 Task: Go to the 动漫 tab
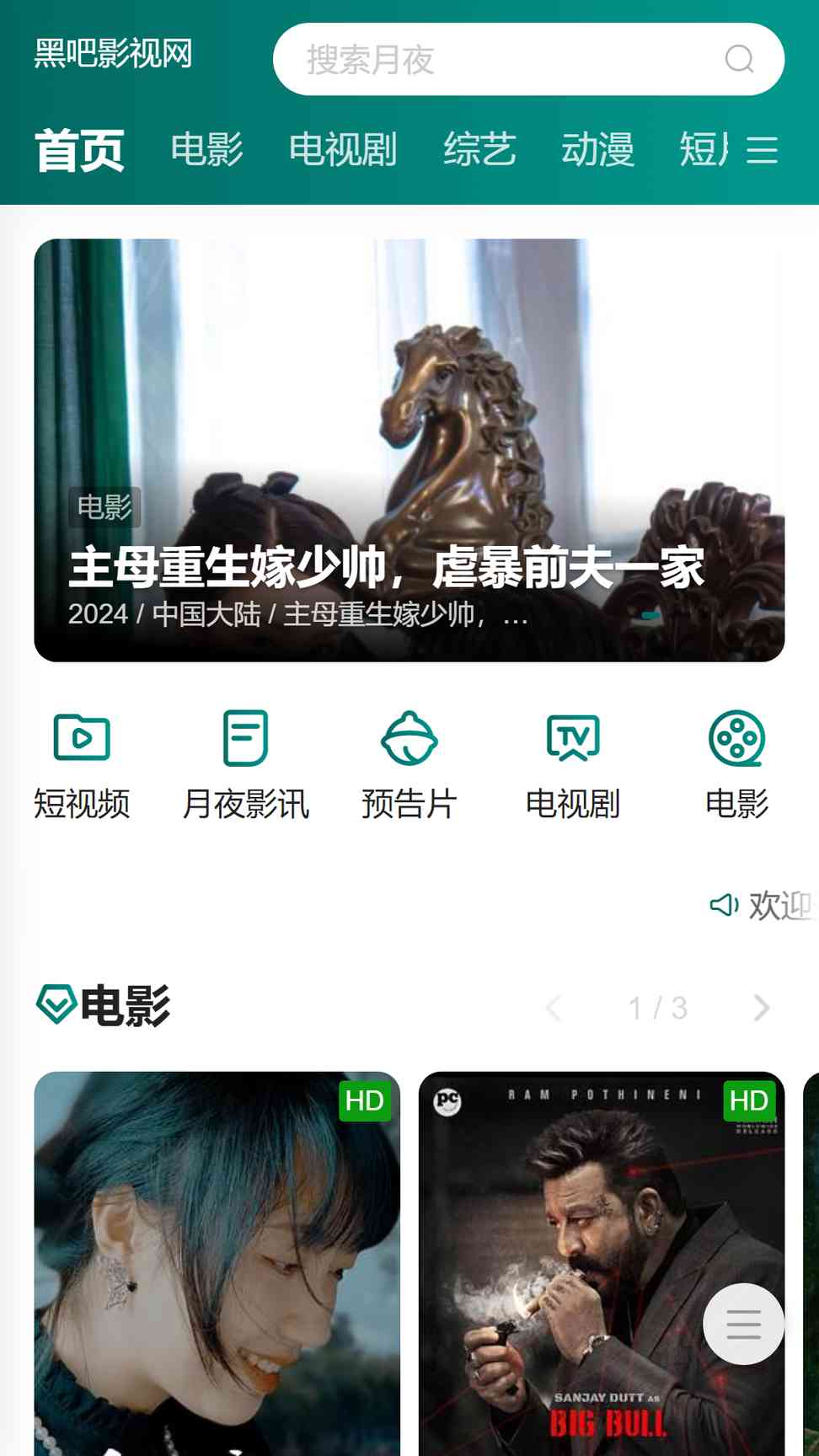(598, 150)
